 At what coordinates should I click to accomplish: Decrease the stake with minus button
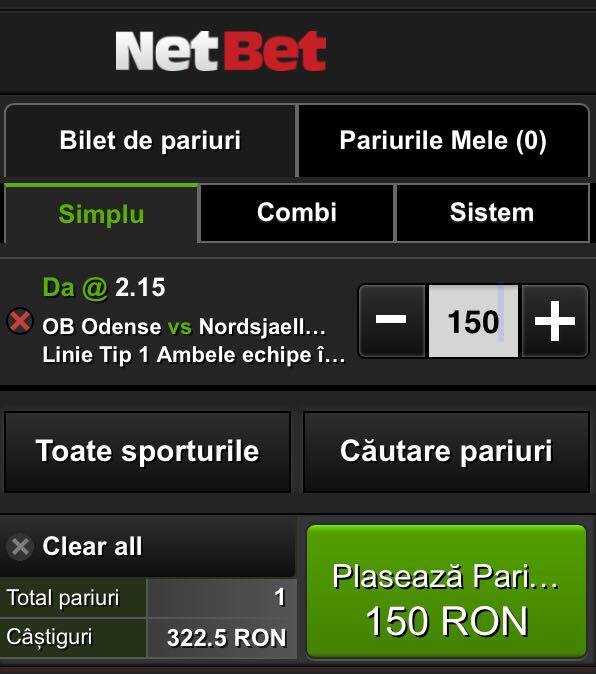(391, 321)
